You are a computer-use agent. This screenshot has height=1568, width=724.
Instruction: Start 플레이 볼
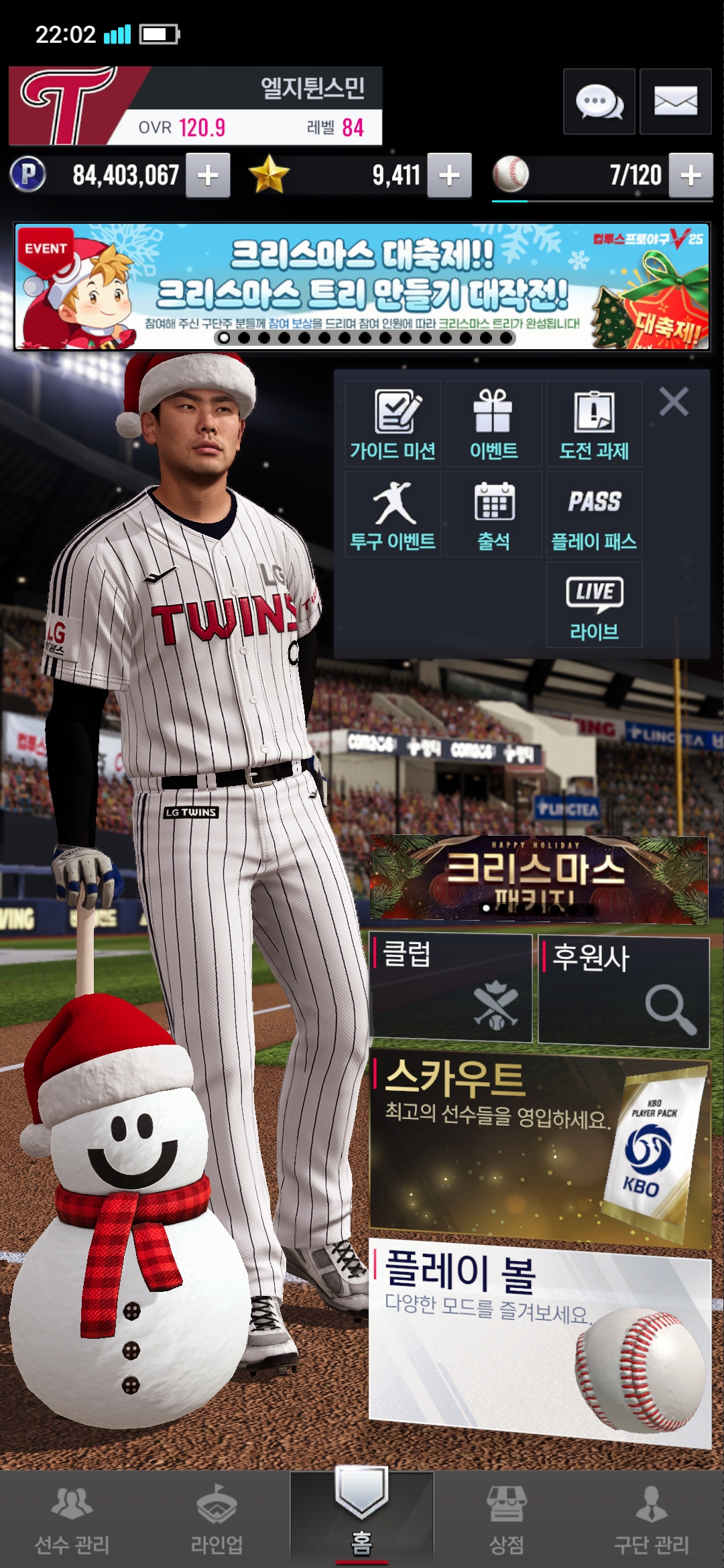540,1339
